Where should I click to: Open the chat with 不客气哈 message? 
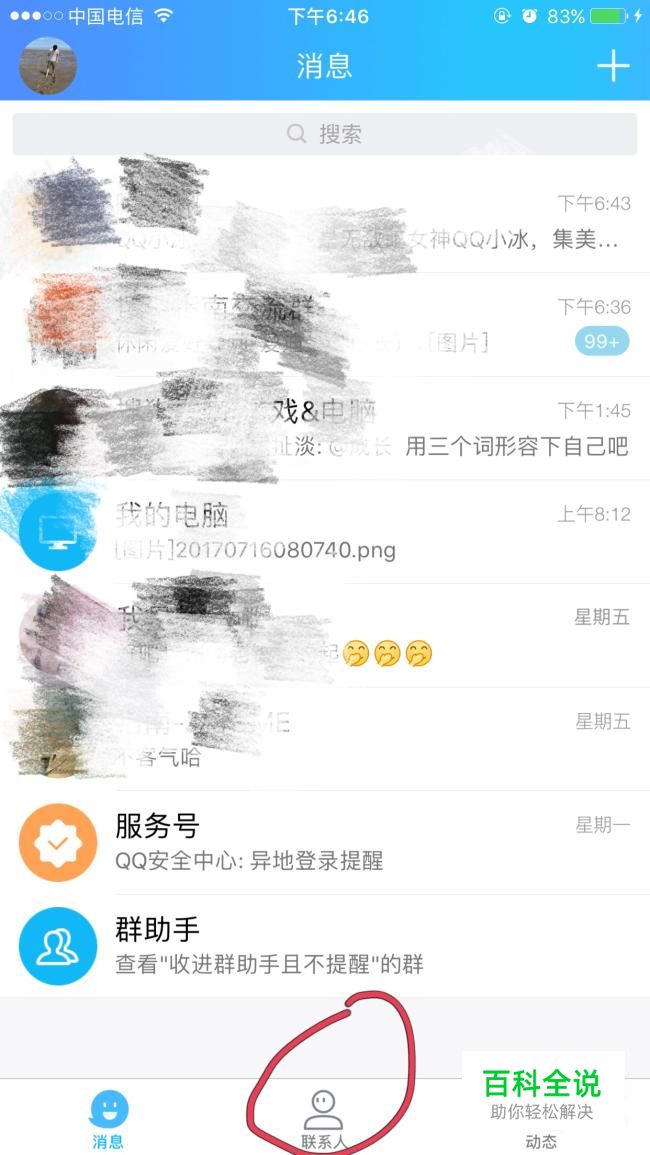325,739
